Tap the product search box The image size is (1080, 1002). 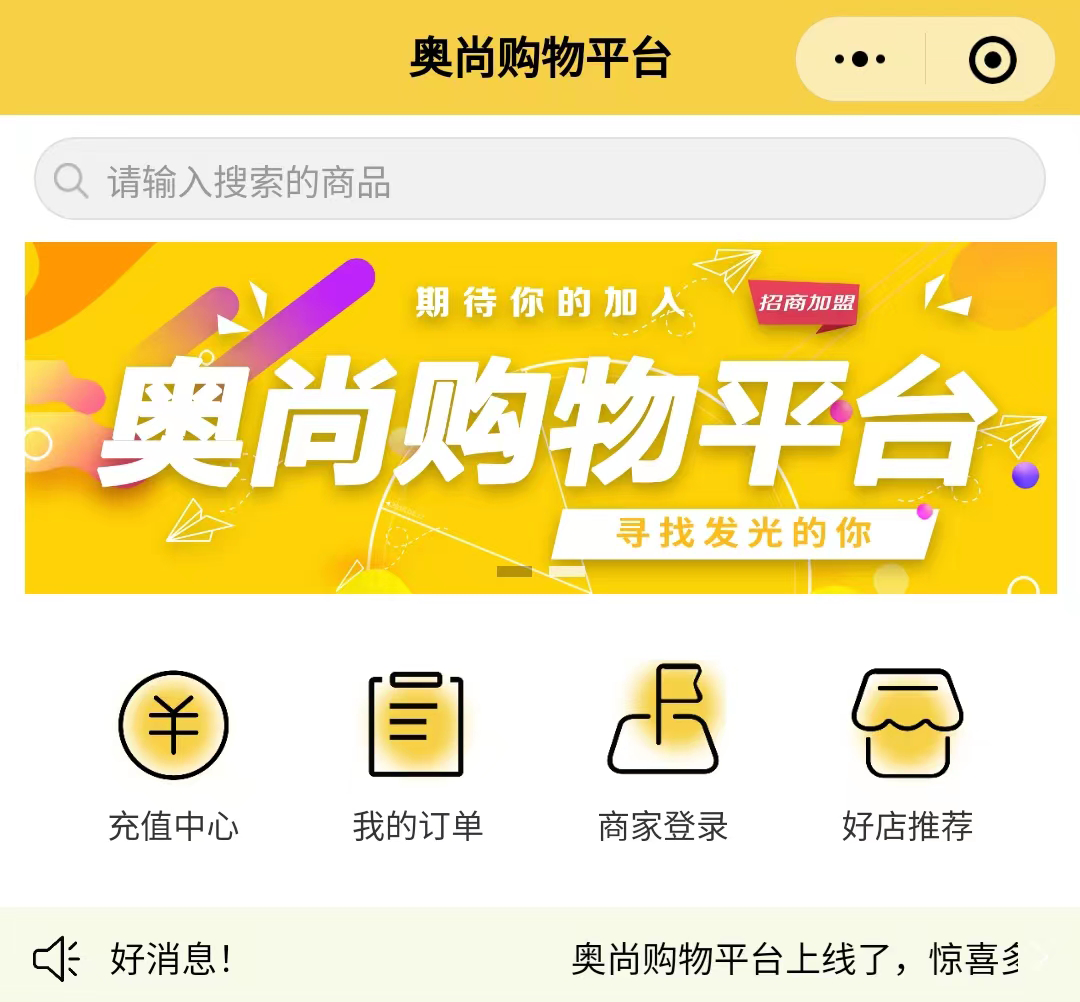[540, 181]
